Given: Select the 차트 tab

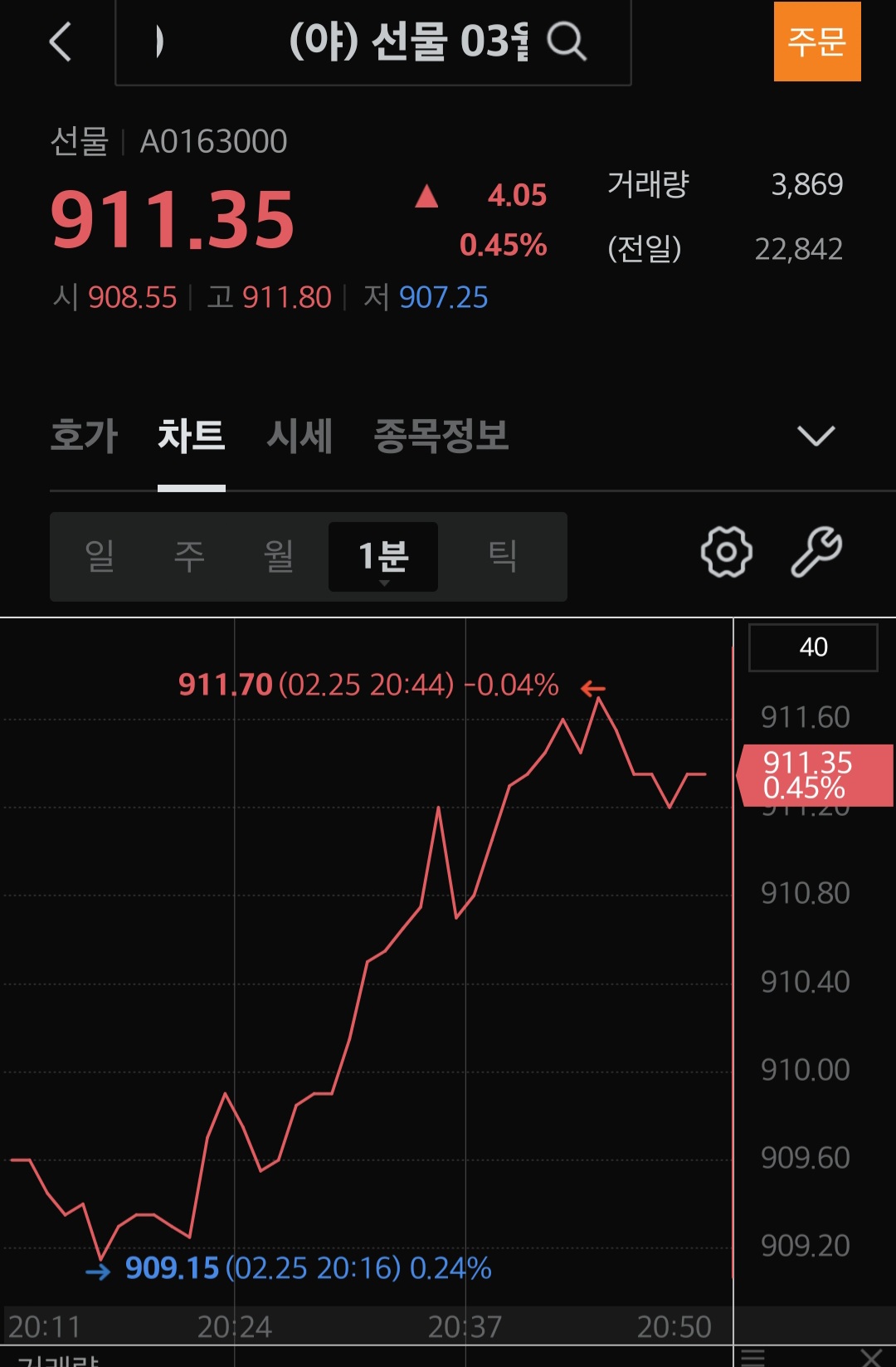Looking at the screenshot, I should click(191, 436).
